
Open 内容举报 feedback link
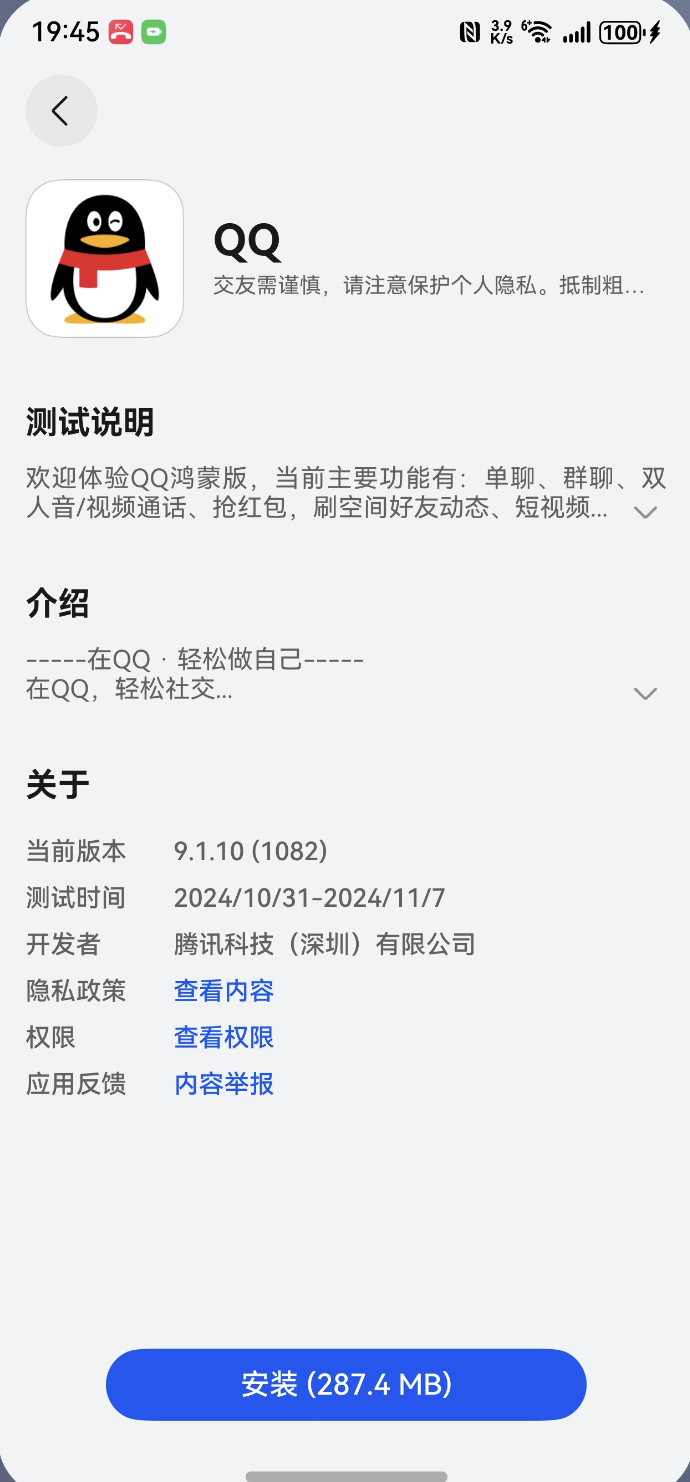224,1084
